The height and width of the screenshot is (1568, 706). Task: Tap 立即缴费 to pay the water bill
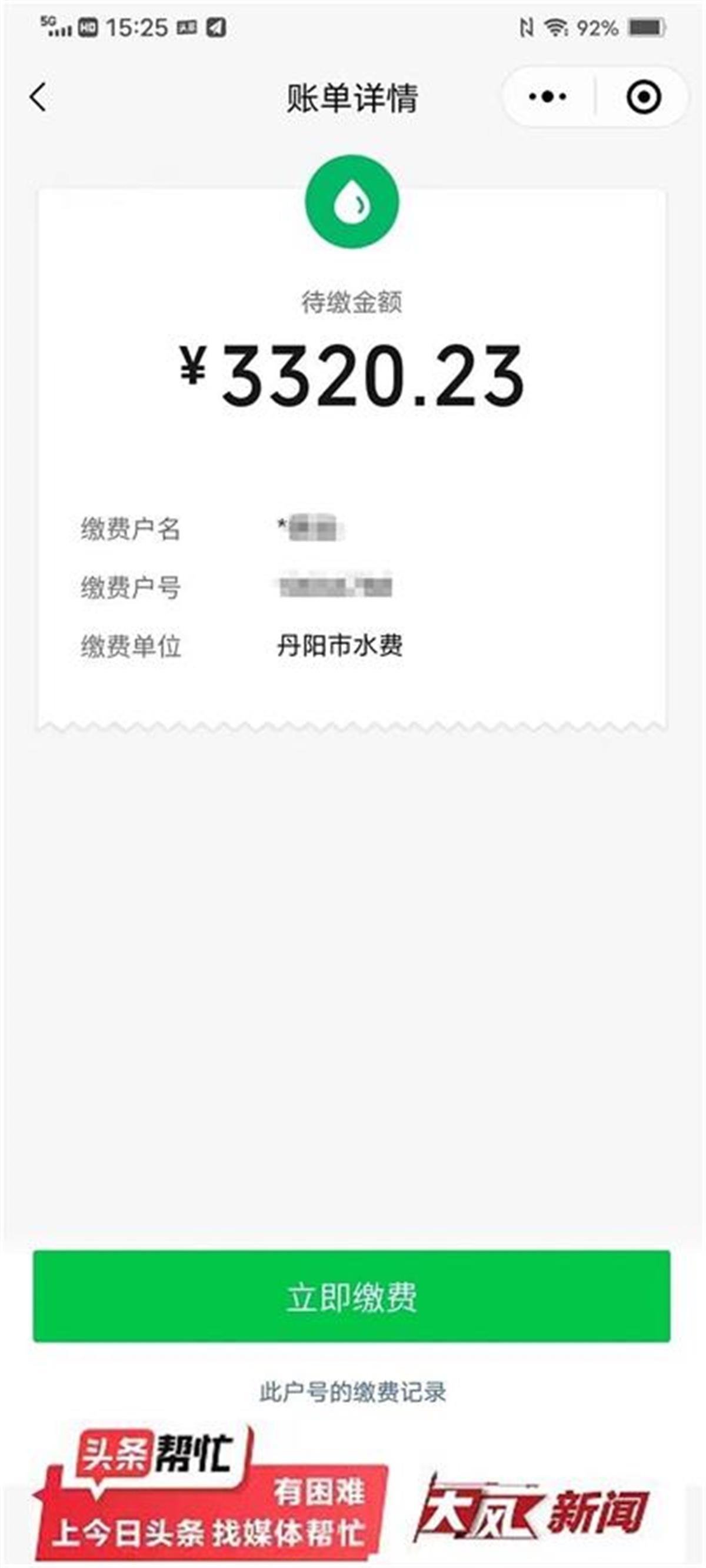coord(351,1296)
